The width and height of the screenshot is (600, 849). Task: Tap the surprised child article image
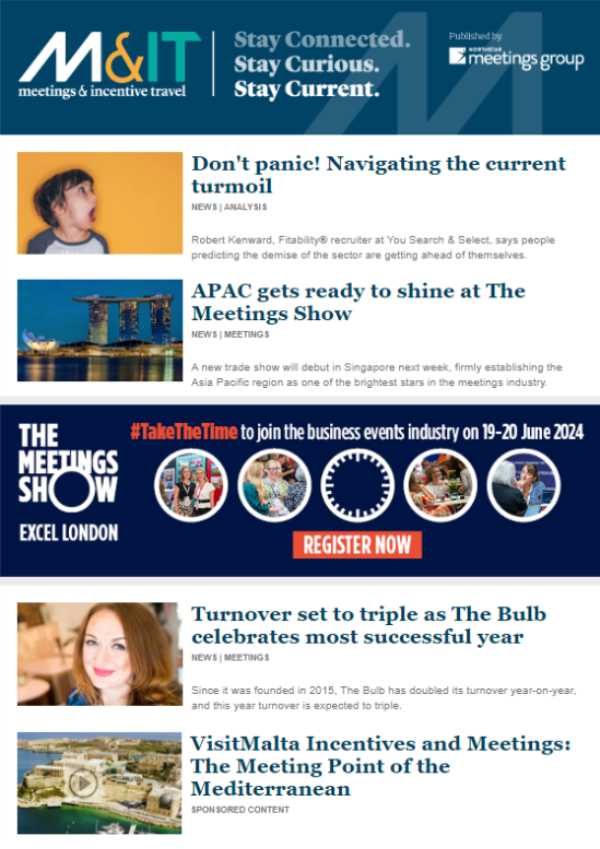coord(100,203)
